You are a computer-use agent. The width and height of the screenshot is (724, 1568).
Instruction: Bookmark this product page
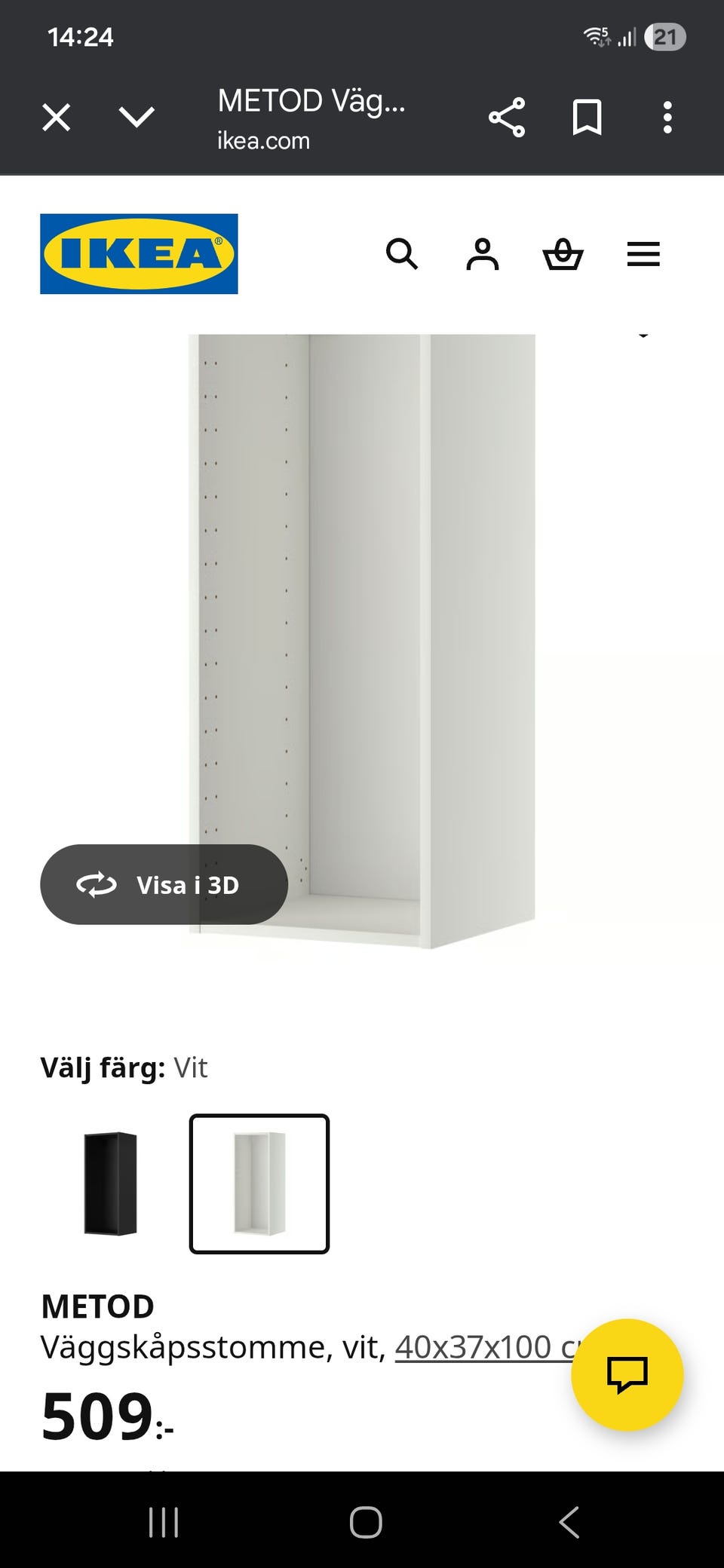pyautogui.click(x=587, y=117)
